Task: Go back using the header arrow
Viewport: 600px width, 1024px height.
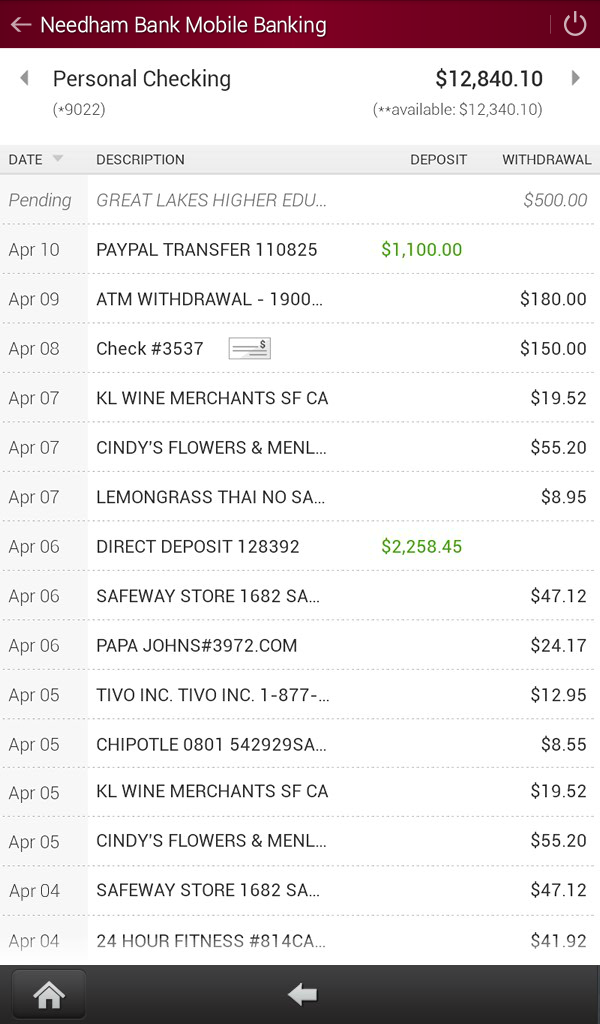Action: (x=20, y=25)
